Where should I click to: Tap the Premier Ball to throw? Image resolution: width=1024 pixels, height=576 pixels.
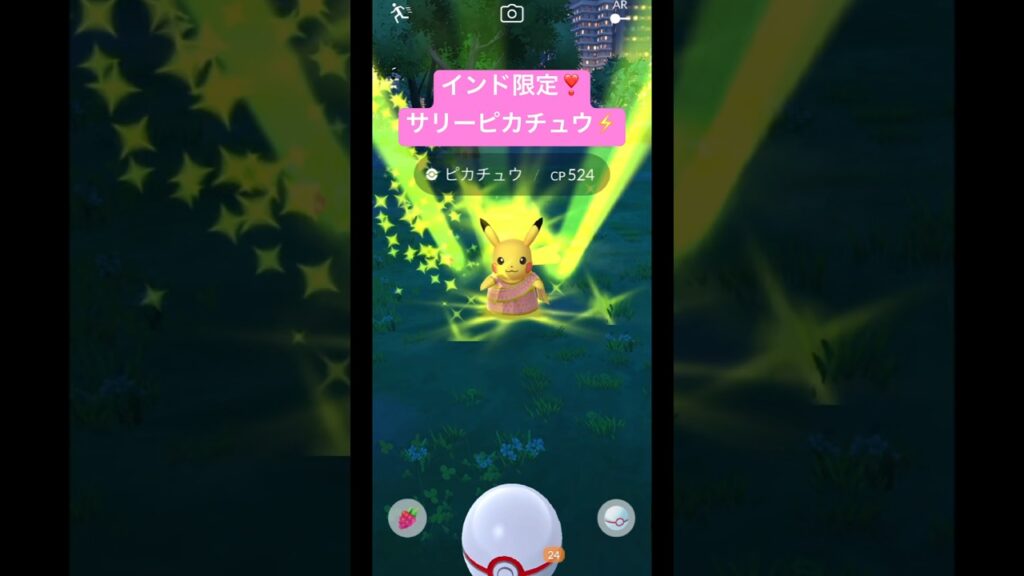click(512, 532)
